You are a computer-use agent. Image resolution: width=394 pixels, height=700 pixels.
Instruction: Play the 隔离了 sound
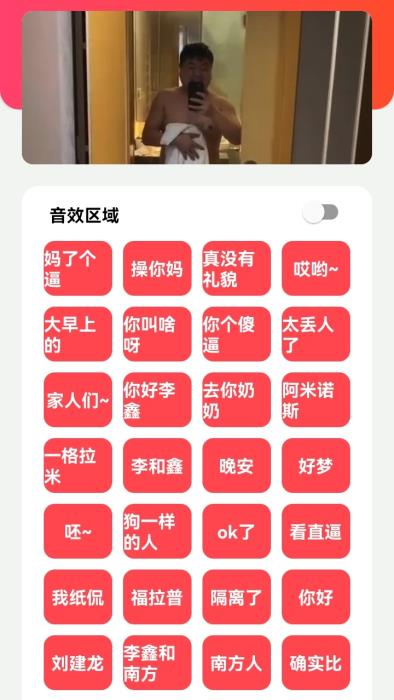point(236,597)
